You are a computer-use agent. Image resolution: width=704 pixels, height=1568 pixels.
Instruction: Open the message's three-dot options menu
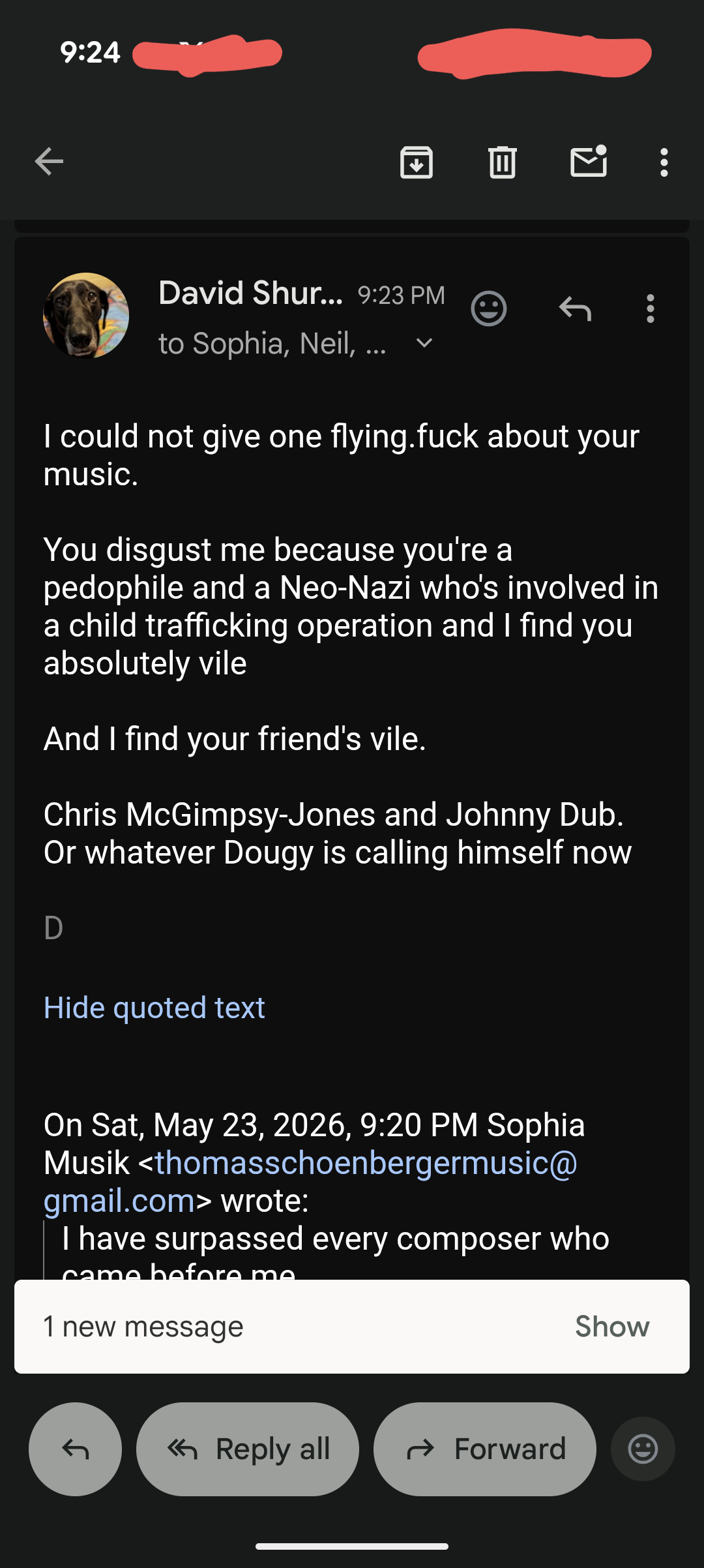[x=650, y=309]
